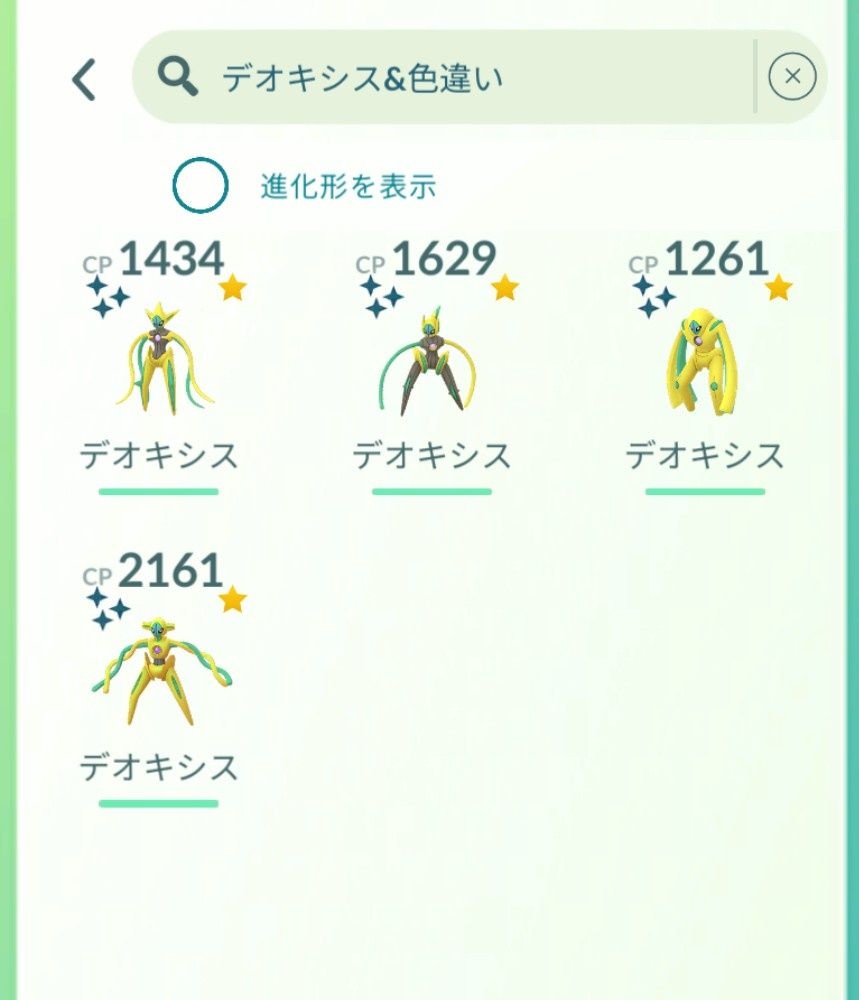Clear the search text with X
Viewport: 859px width, 1000px height.
[792, 77]
